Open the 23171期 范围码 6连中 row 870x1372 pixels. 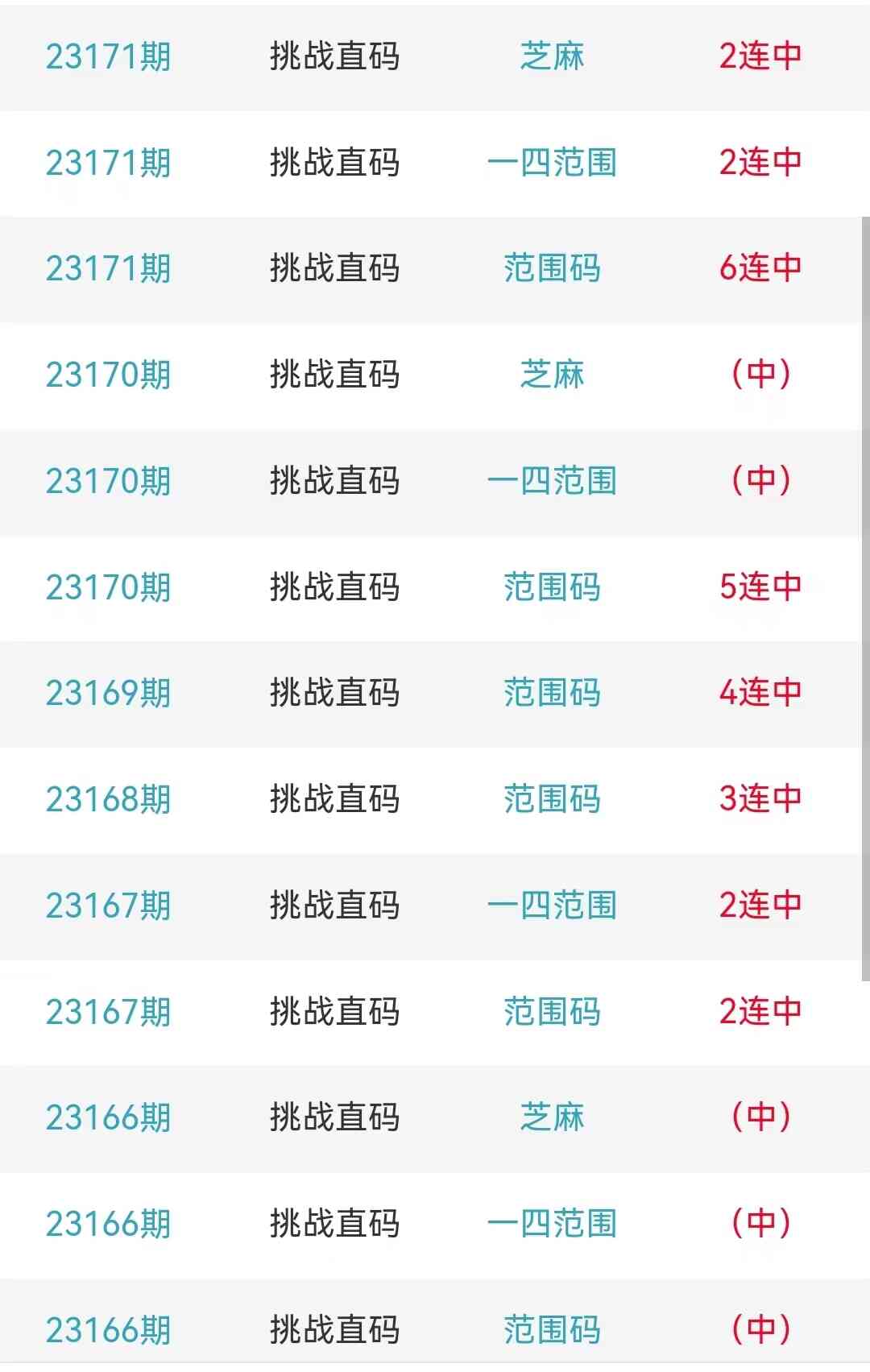coord(552,268)
